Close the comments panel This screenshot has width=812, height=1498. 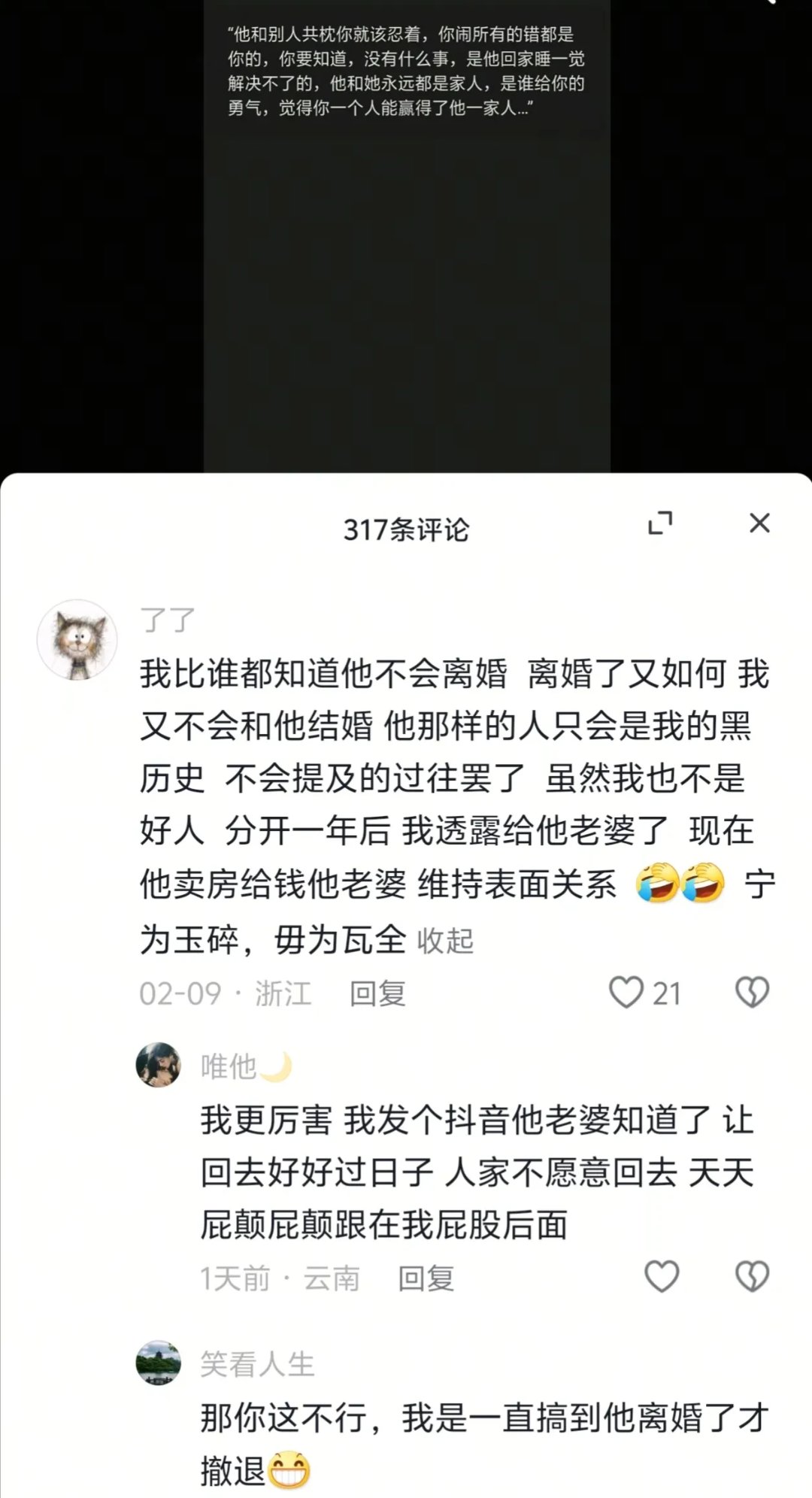click(759, 523)
